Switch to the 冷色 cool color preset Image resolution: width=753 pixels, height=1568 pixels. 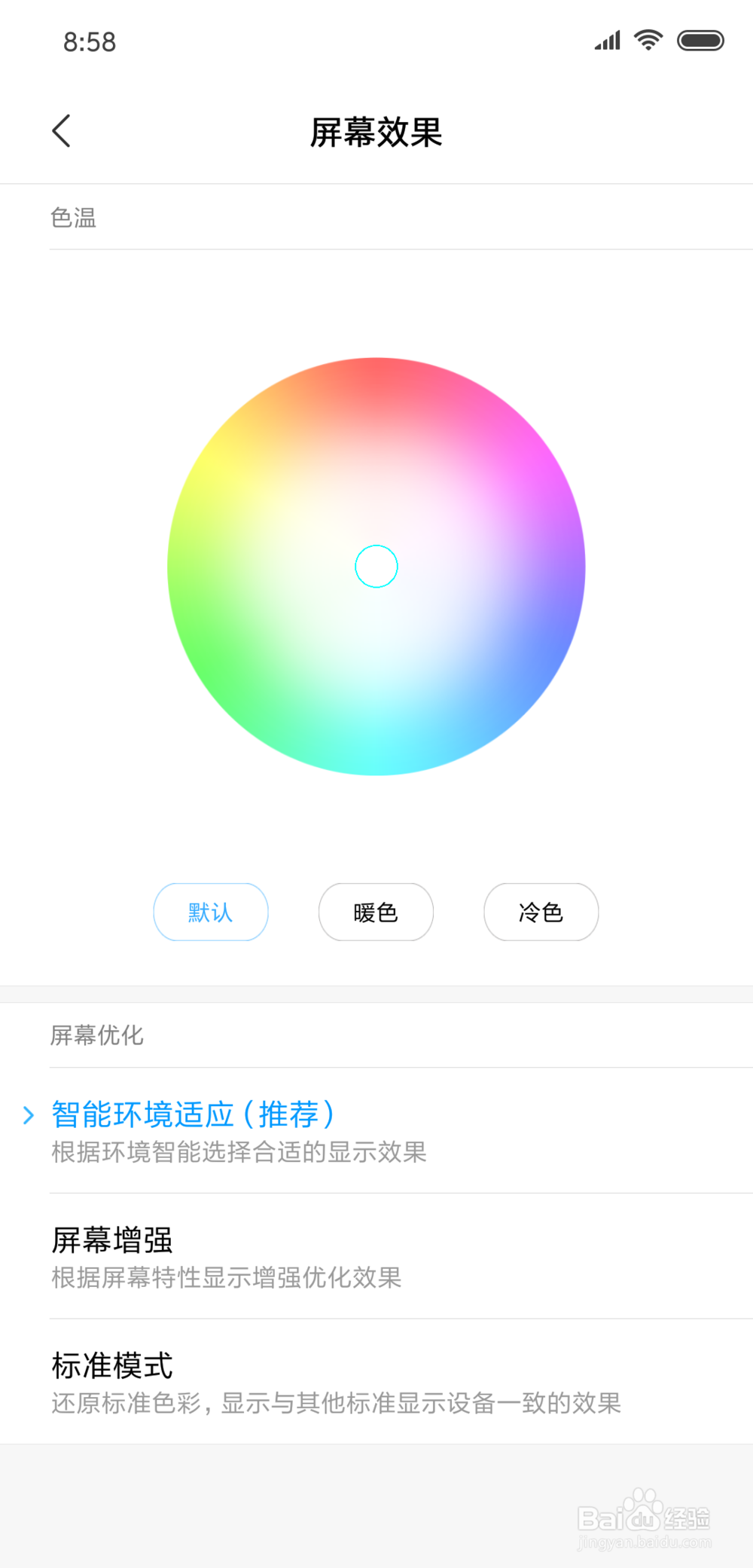pos(541,912)
